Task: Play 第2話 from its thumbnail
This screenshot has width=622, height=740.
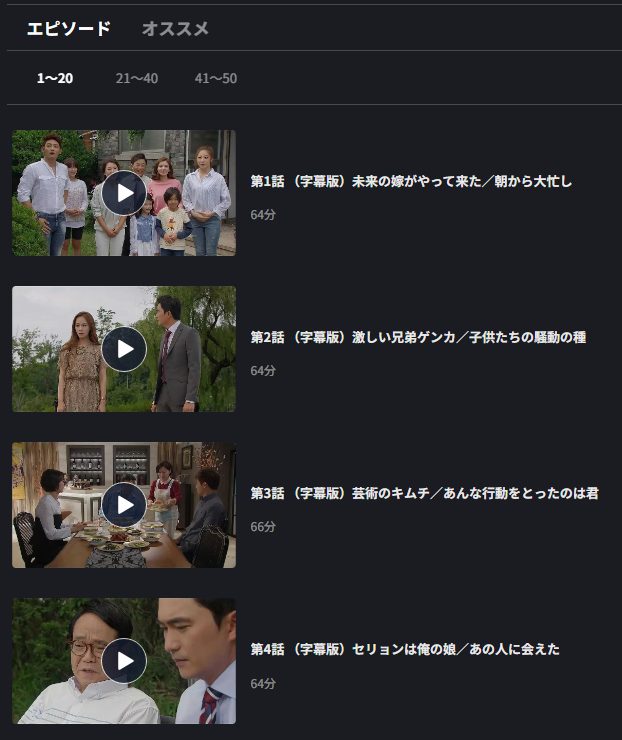Action: pos(124,349)
